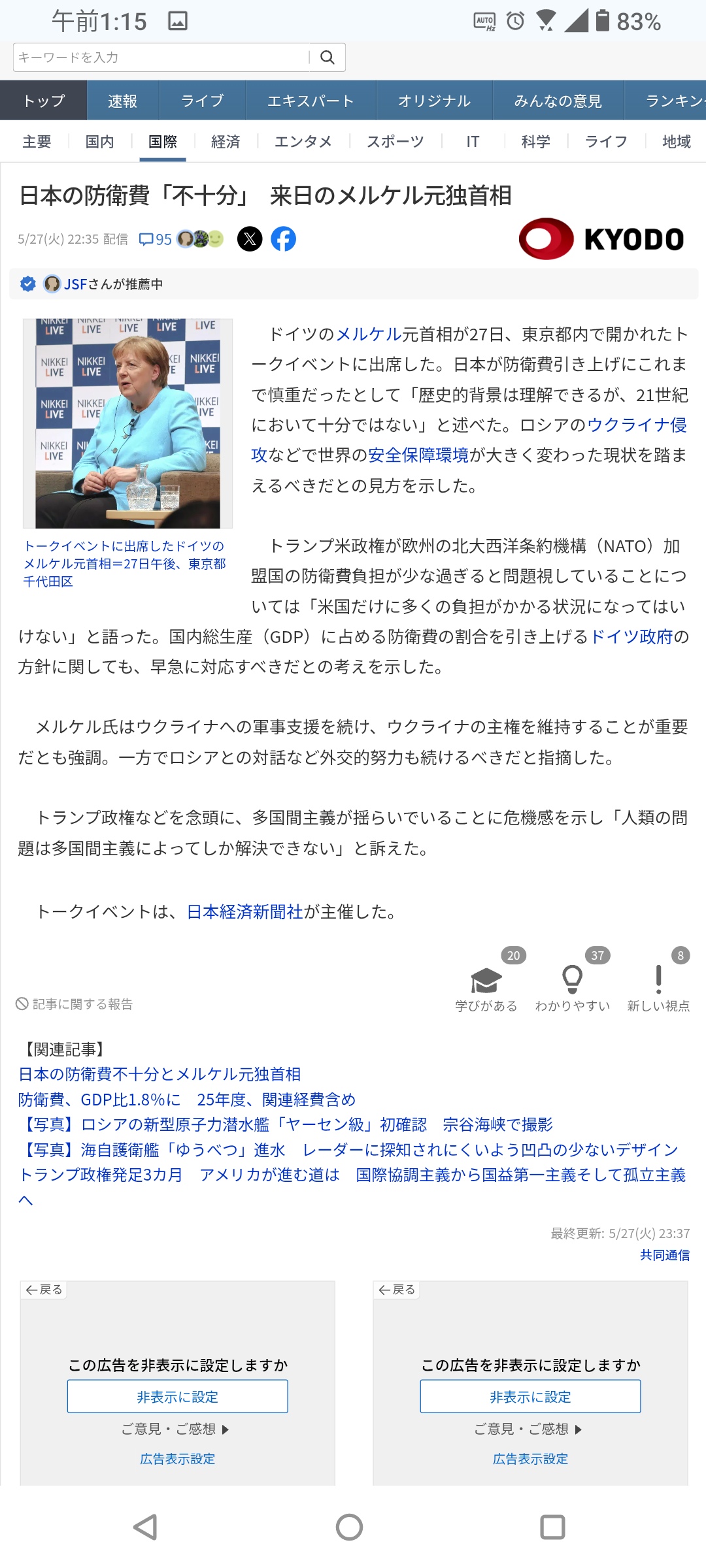Screen dimensions: 706x1568
Task: Go back with the system back button
Action: click(146, 1527)
